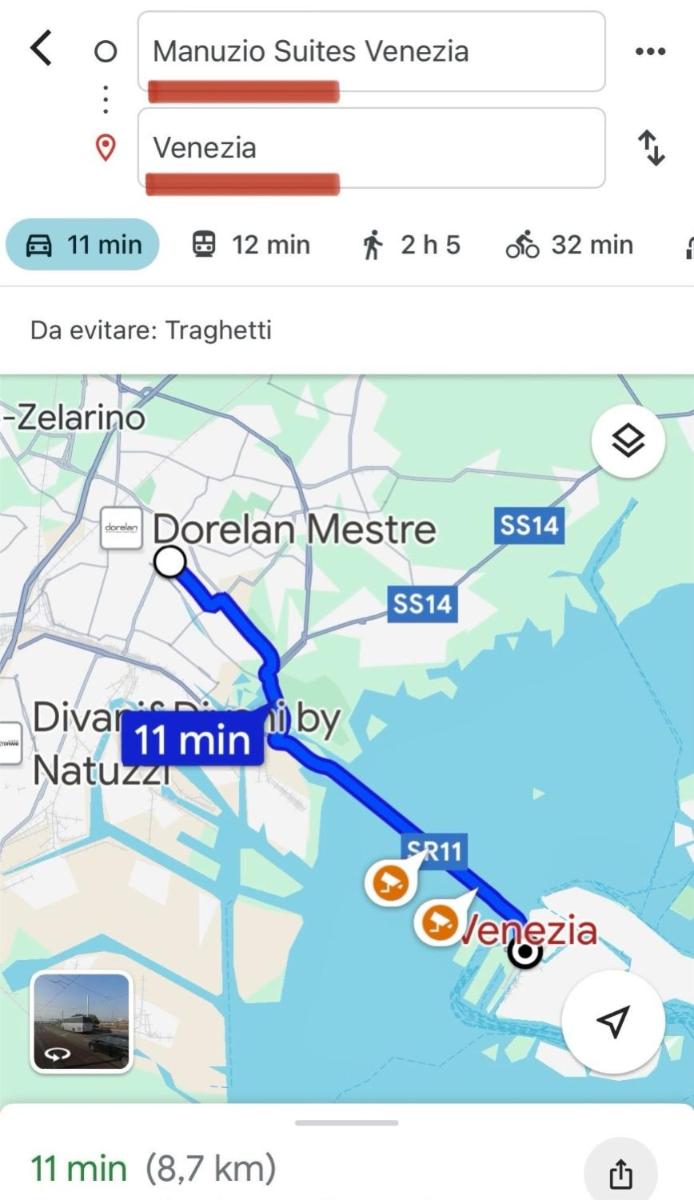
Task: Open the three-dot overflow menu
Action: pos(650,51)
